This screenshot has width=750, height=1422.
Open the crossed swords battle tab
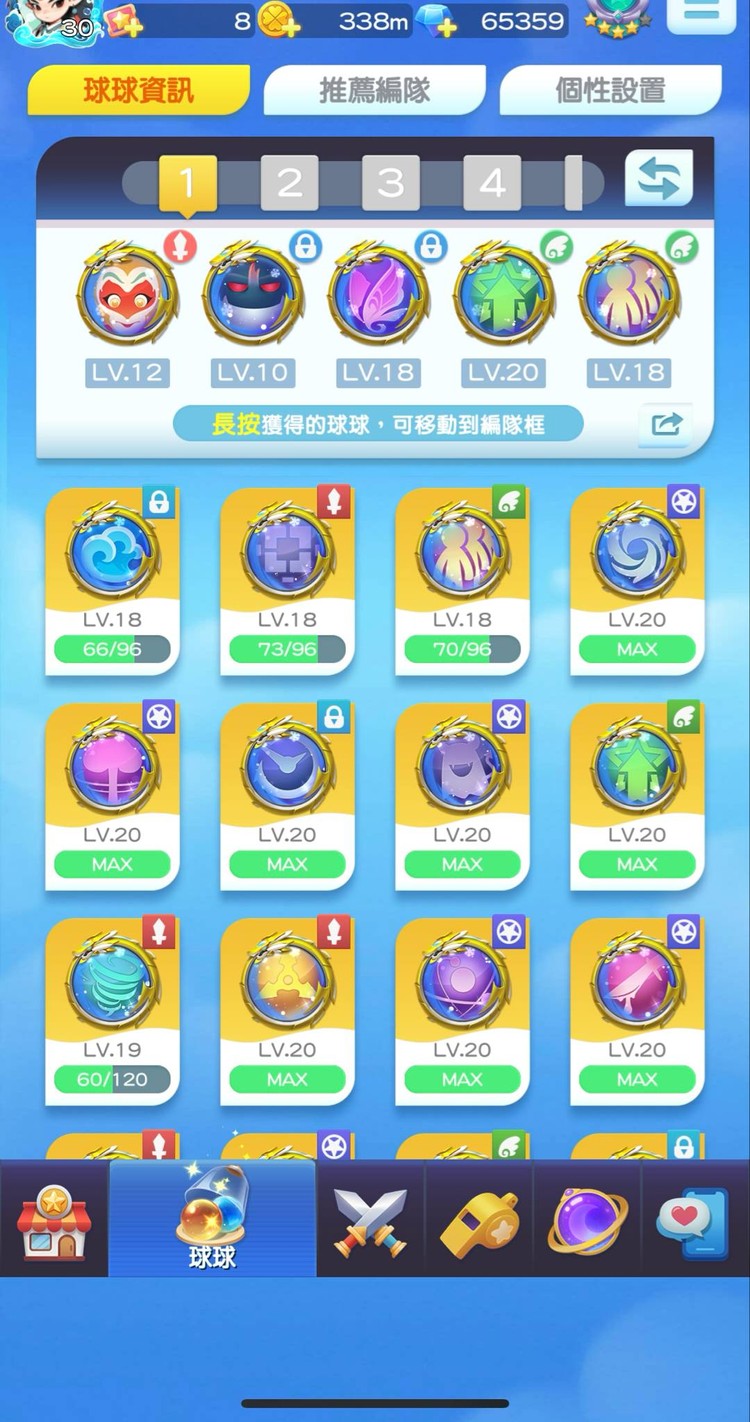370,1220
